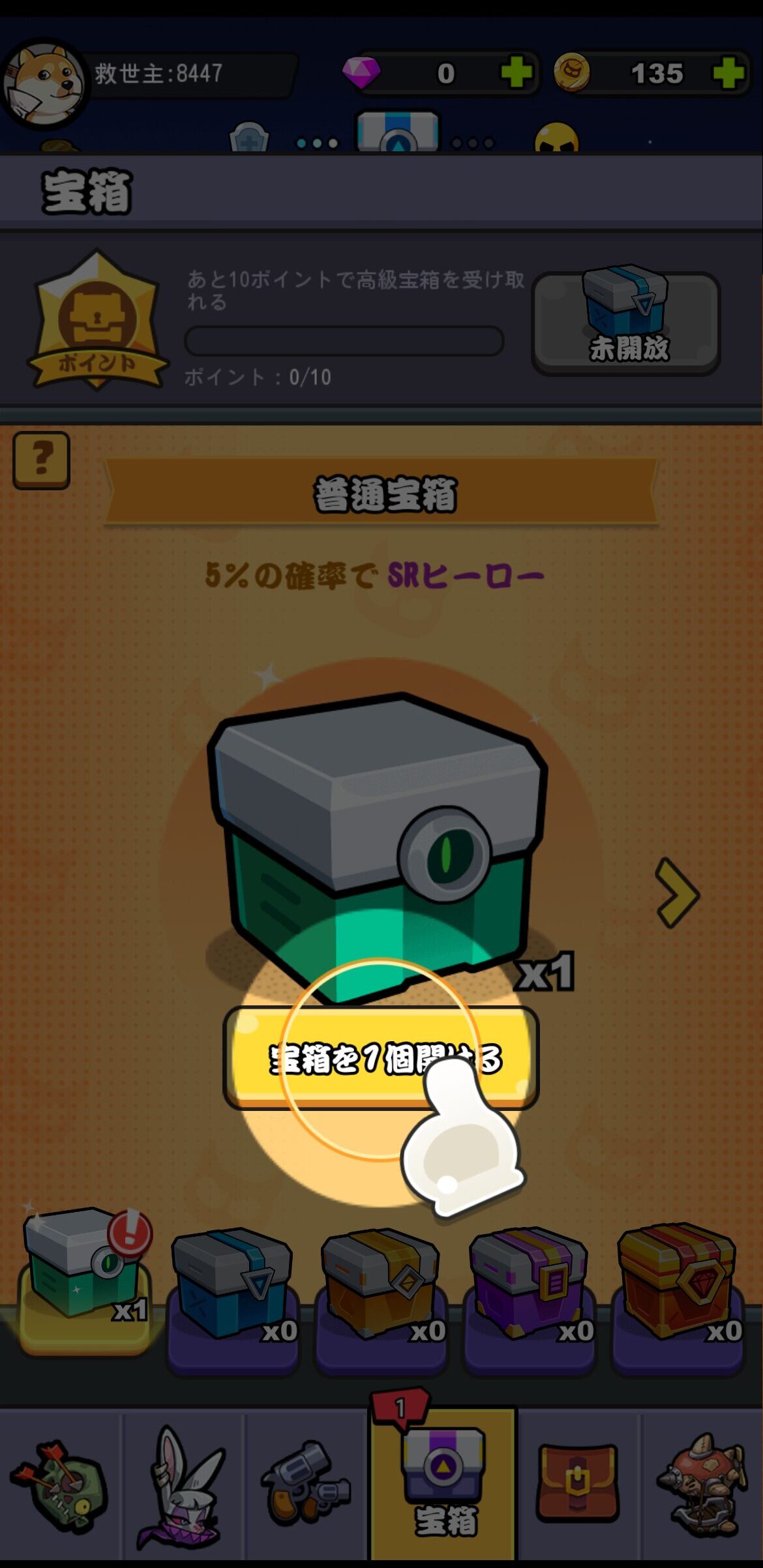Open the question mark help button
The width and height of the screenshot is (763, 1568).
tap(41, 460)
